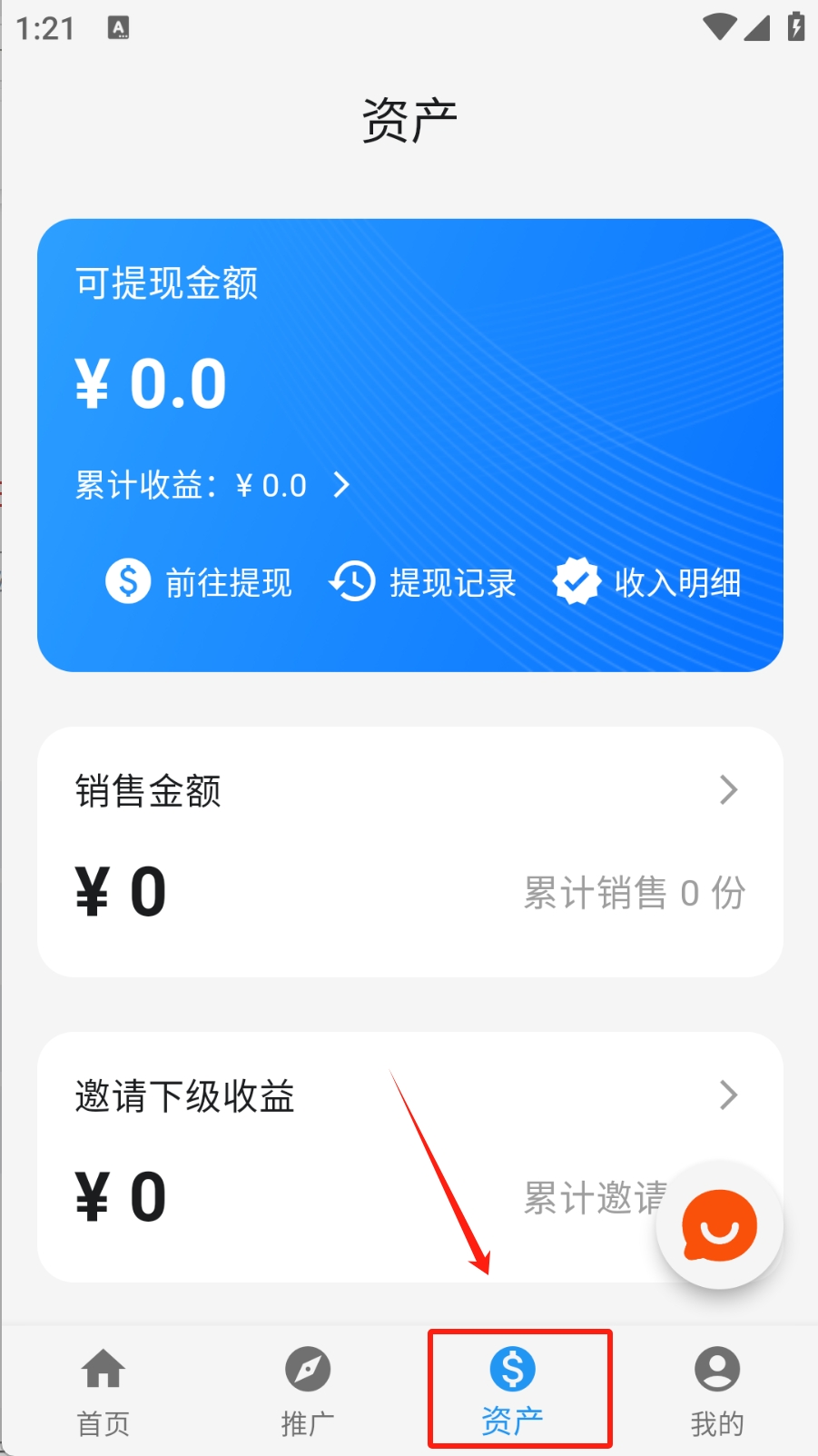
Task: Open the 销售金额 card
Action: [409, 850]
